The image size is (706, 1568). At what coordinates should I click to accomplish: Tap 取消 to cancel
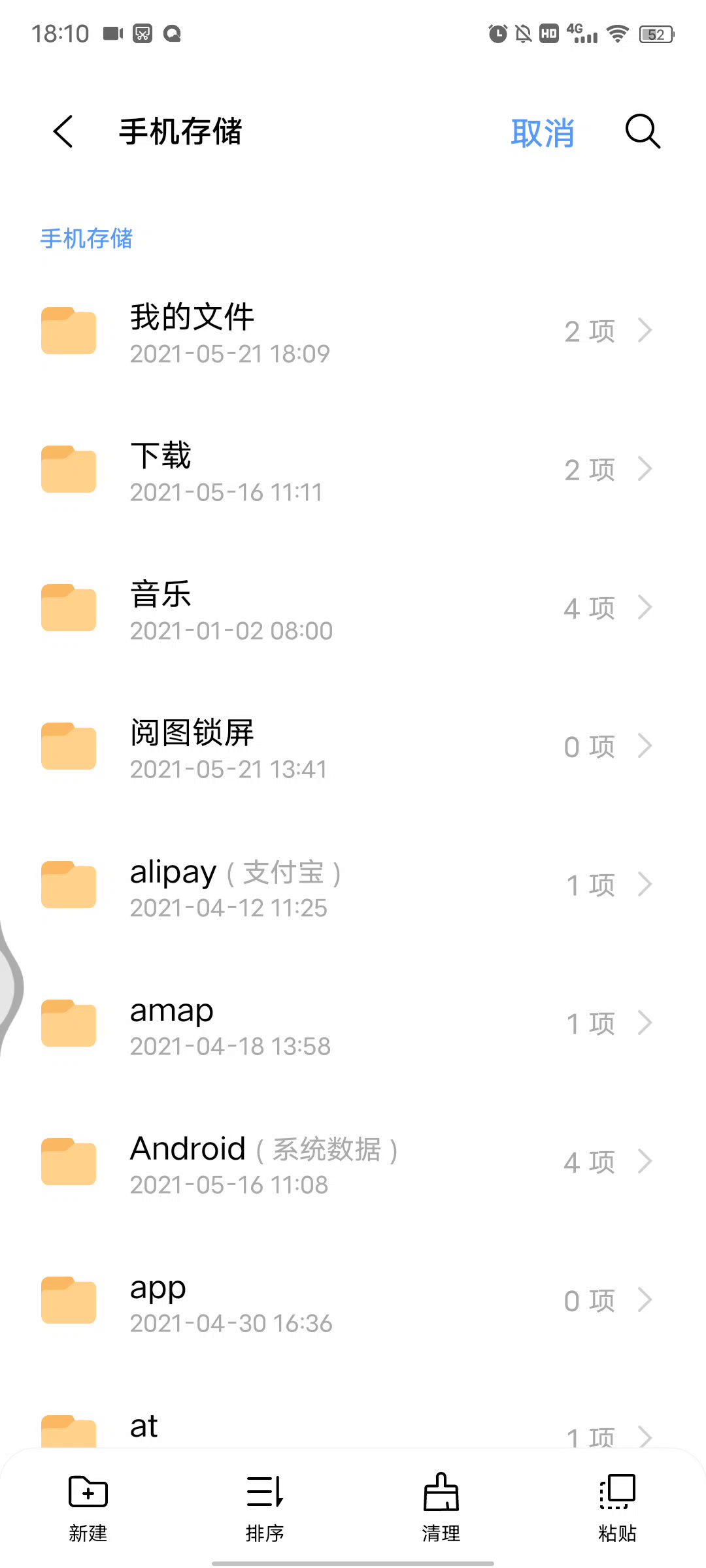[x=543, y=133]
